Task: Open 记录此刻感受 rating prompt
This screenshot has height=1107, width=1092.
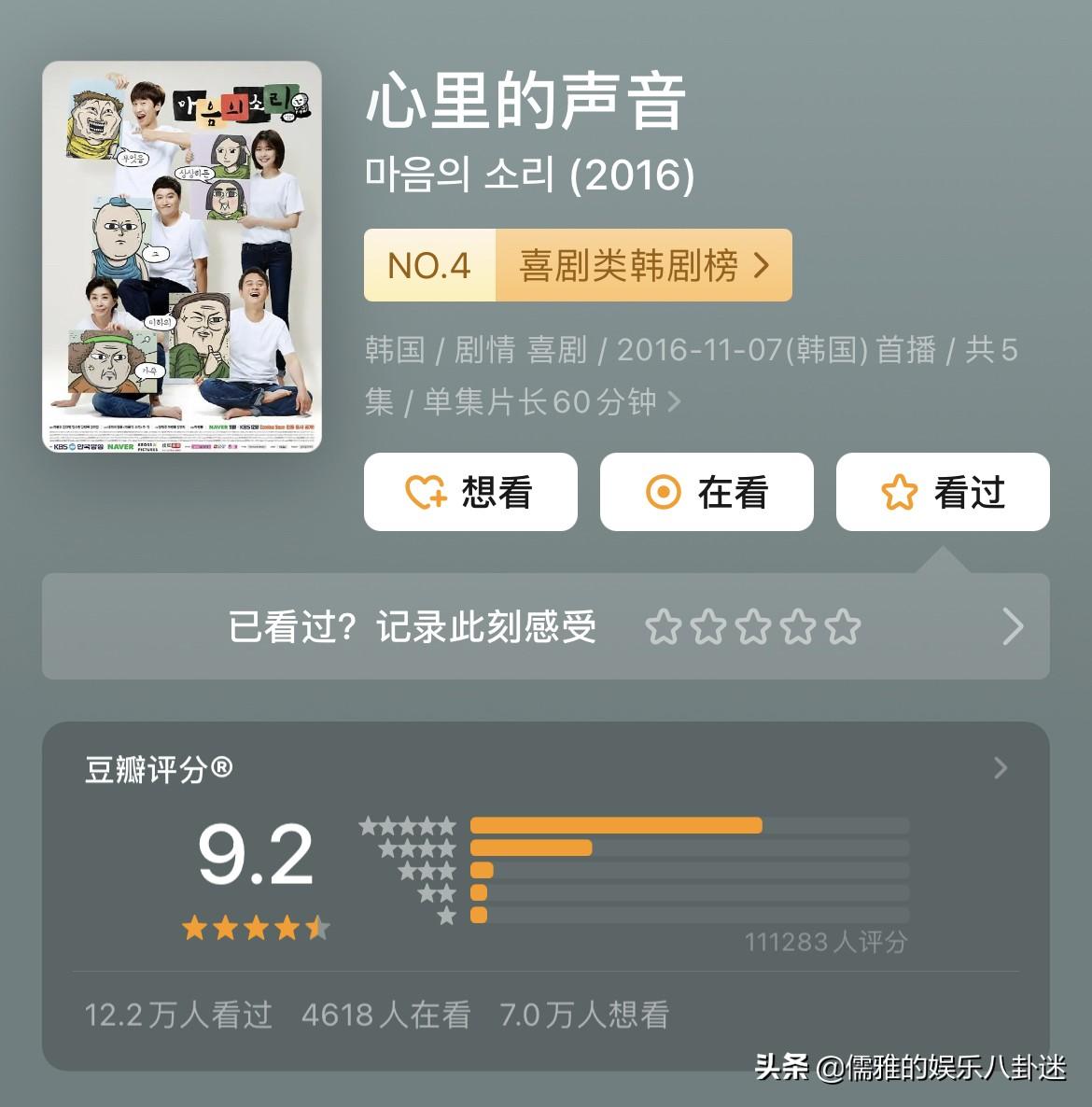Action: (545, 626)
